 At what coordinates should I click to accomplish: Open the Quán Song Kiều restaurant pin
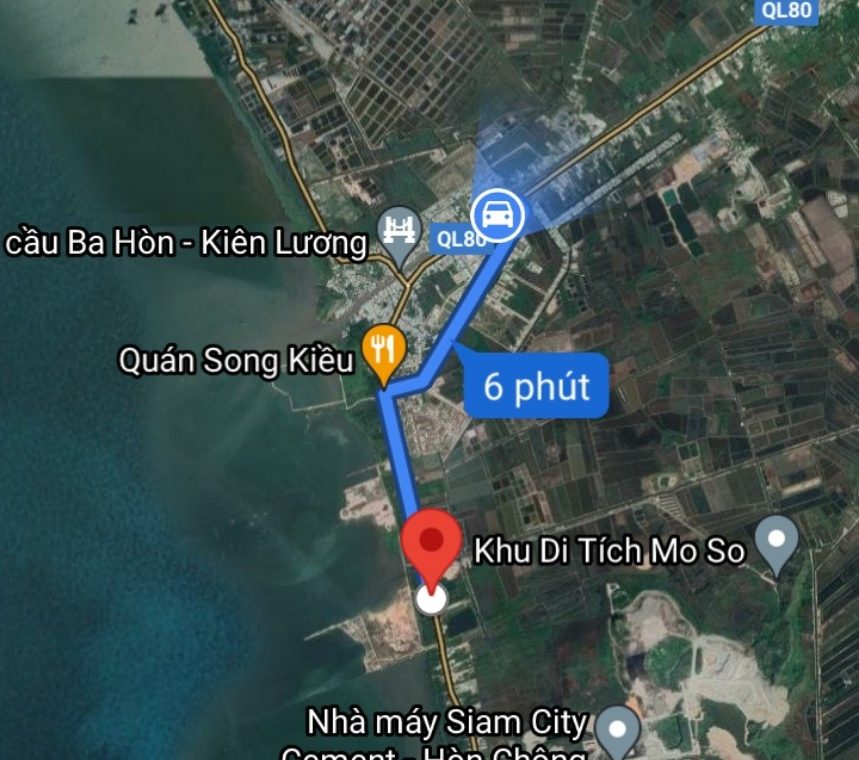[382, 350]
